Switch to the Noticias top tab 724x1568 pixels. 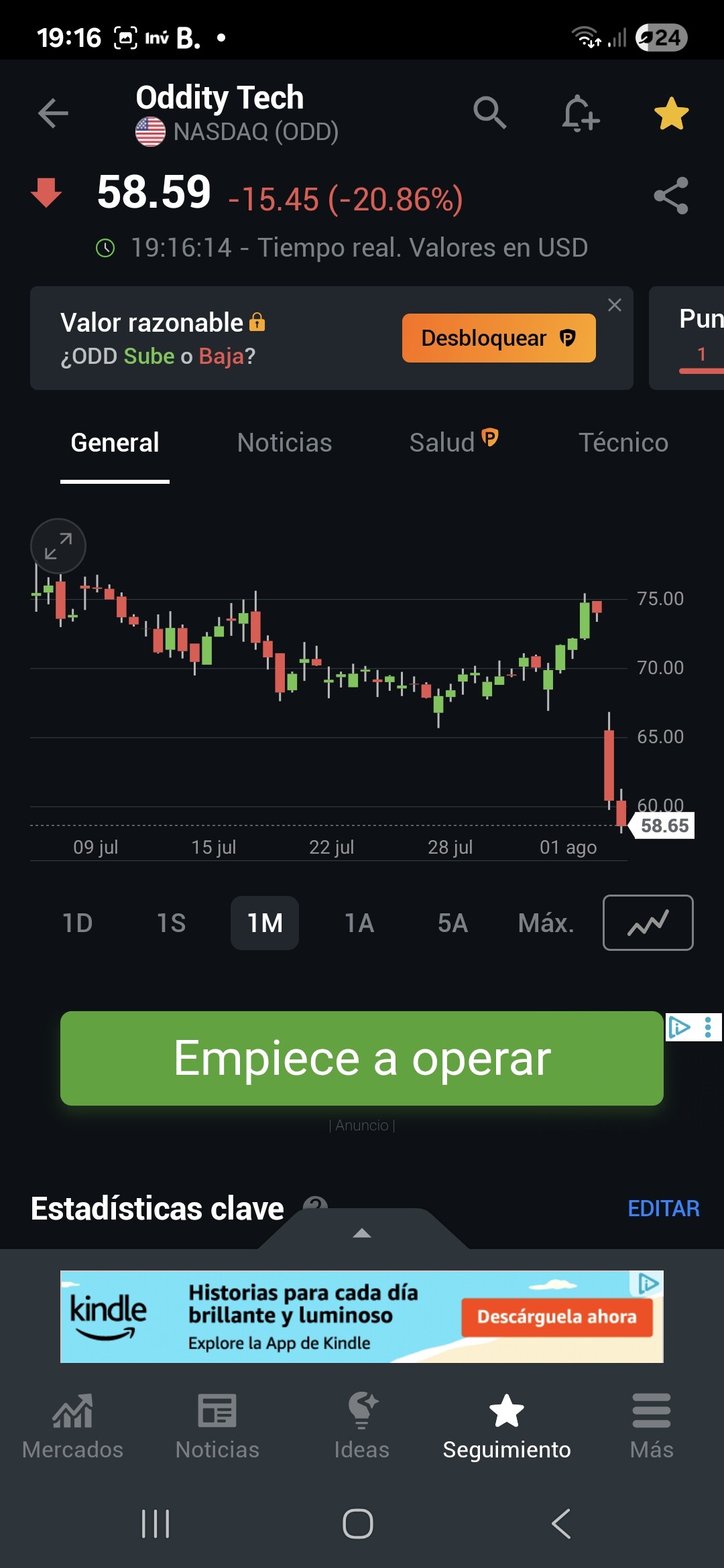(x=284, y=443)
